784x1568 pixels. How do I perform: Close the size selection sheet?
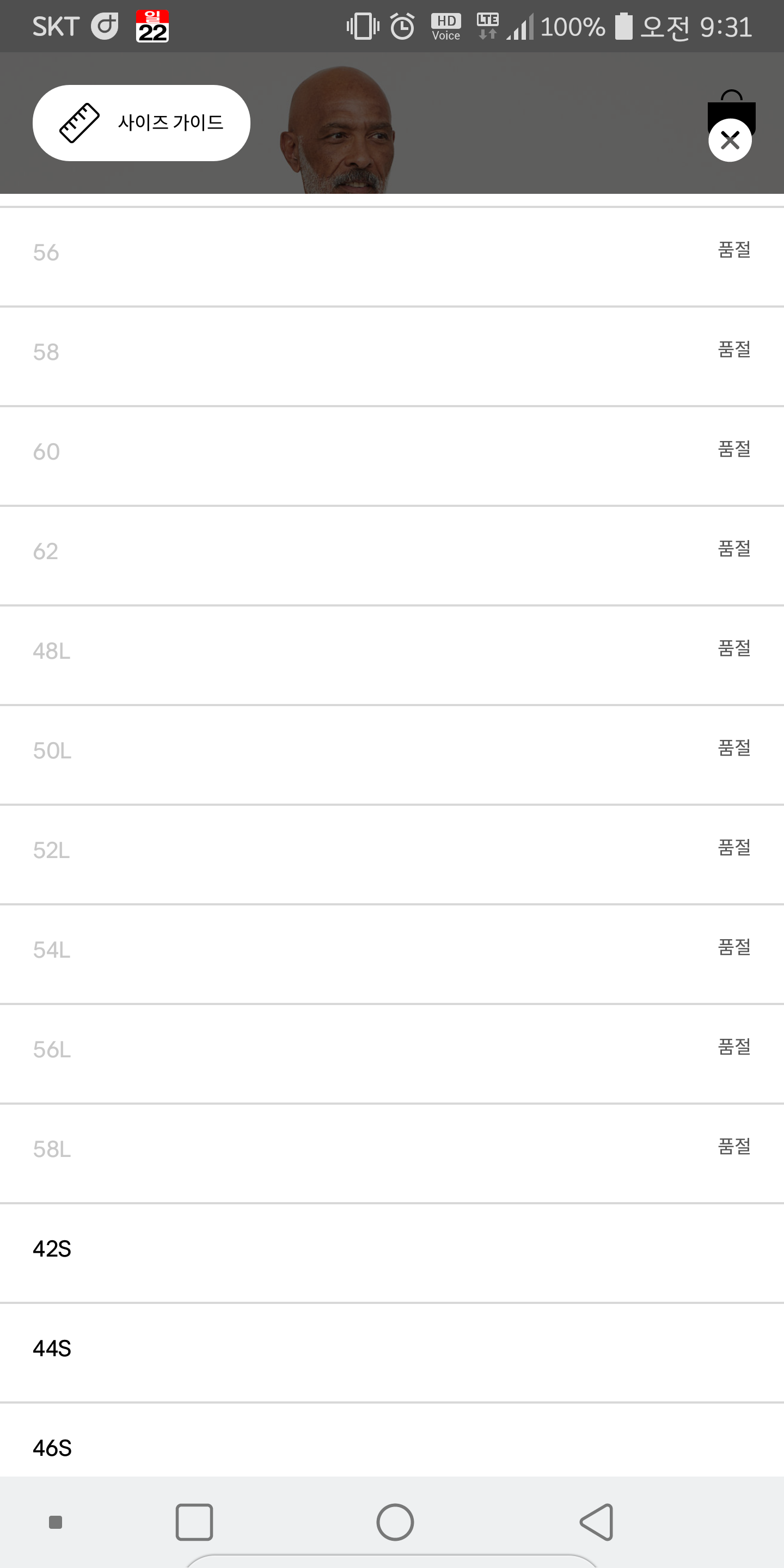[x=730, y=140]
